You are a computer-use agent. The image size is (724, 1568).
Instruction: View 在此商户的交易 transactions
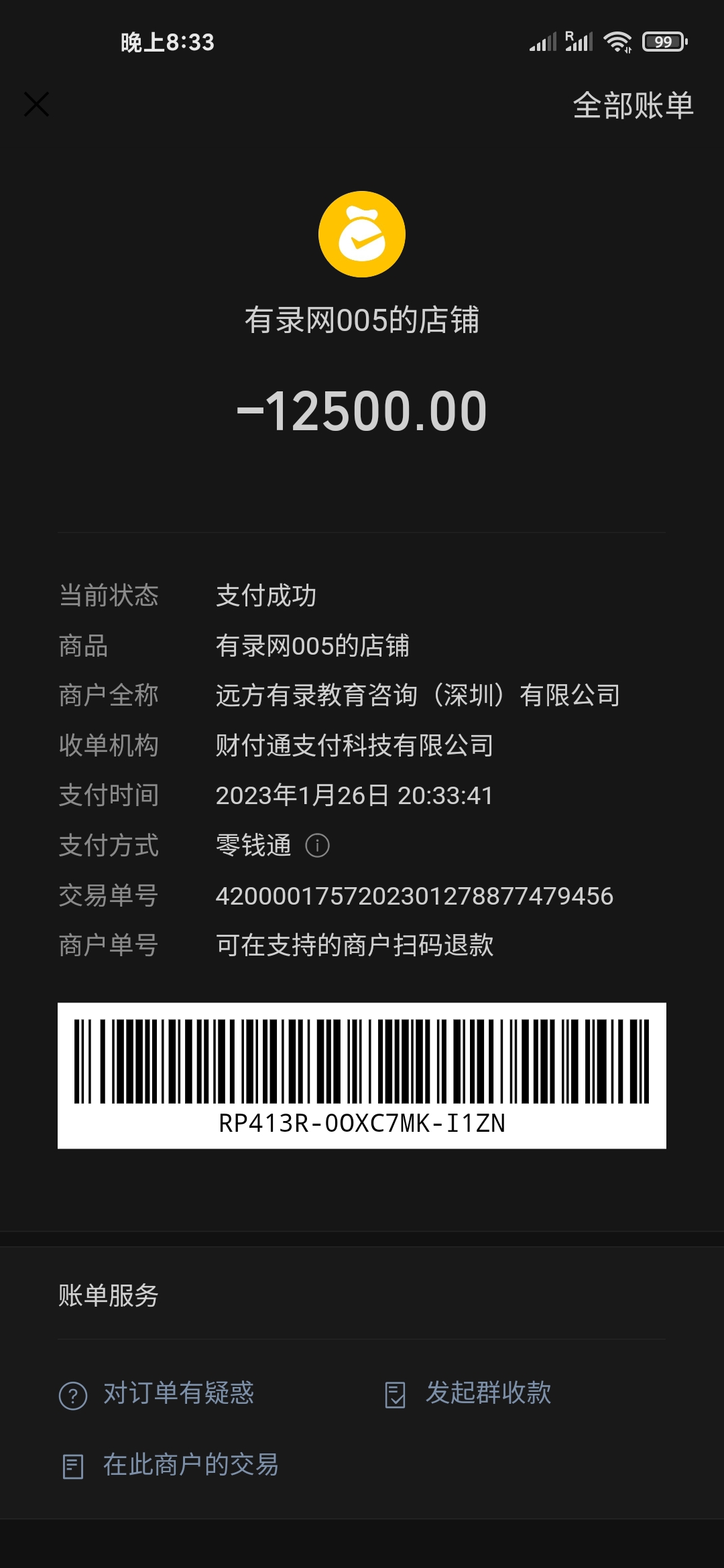[x=170, y=1465]
